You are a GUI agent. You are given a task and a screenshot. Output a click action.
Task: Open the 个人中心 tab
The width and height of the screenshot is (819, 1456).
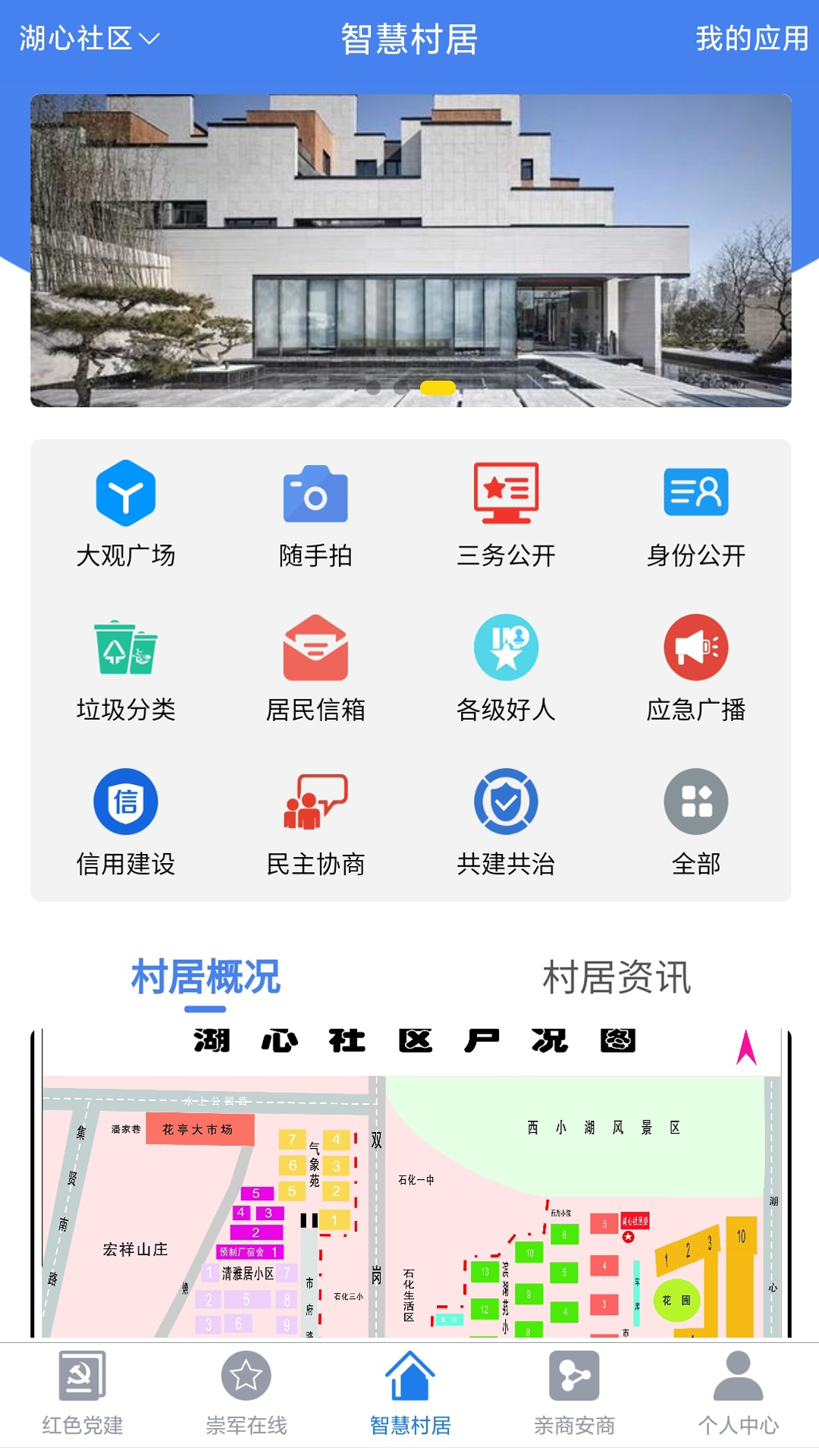tap(738, 1394)
